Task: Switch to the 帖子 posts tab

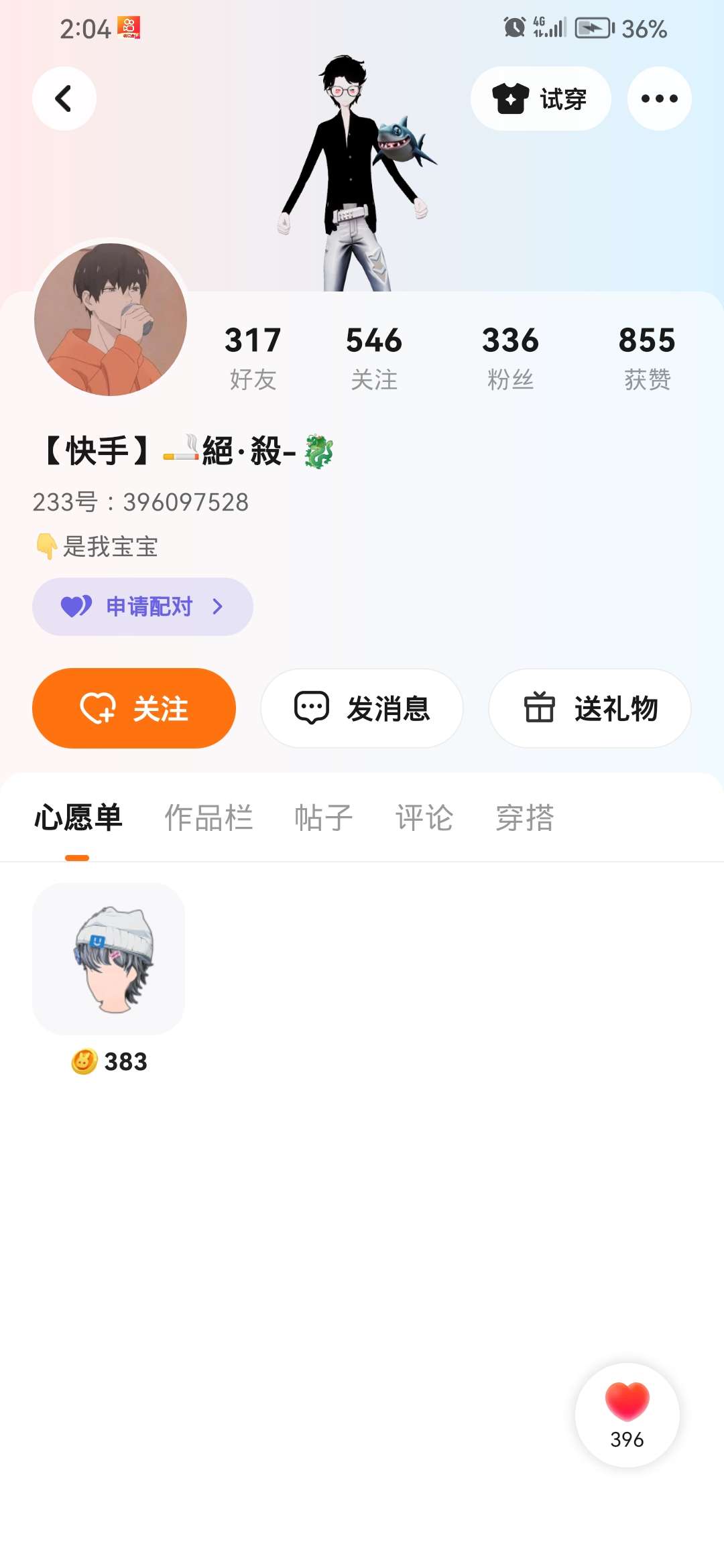Action: (324, 818)
